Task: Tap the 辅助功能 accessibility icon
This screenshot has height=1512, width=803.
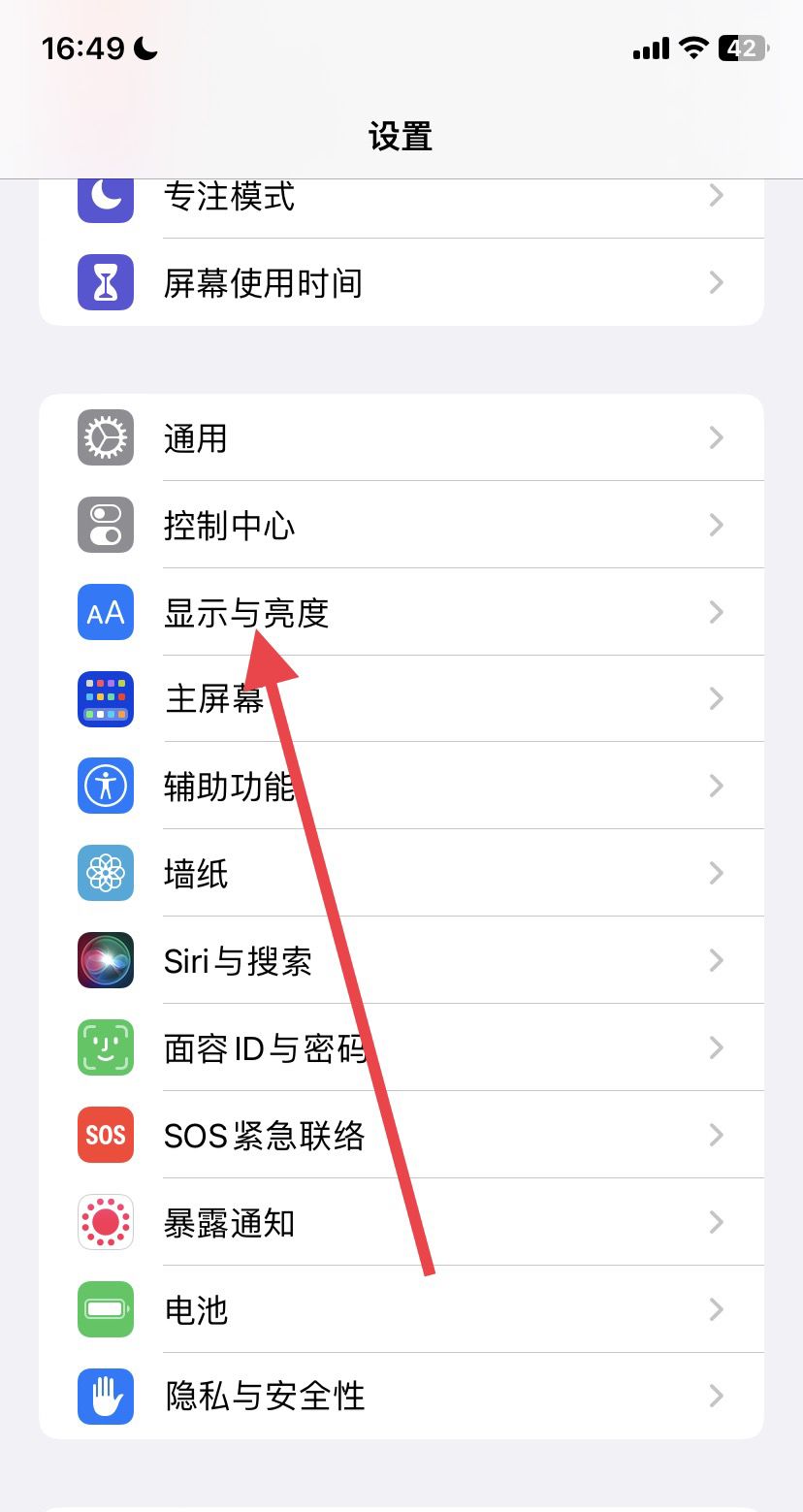Action: click(105, 786)
